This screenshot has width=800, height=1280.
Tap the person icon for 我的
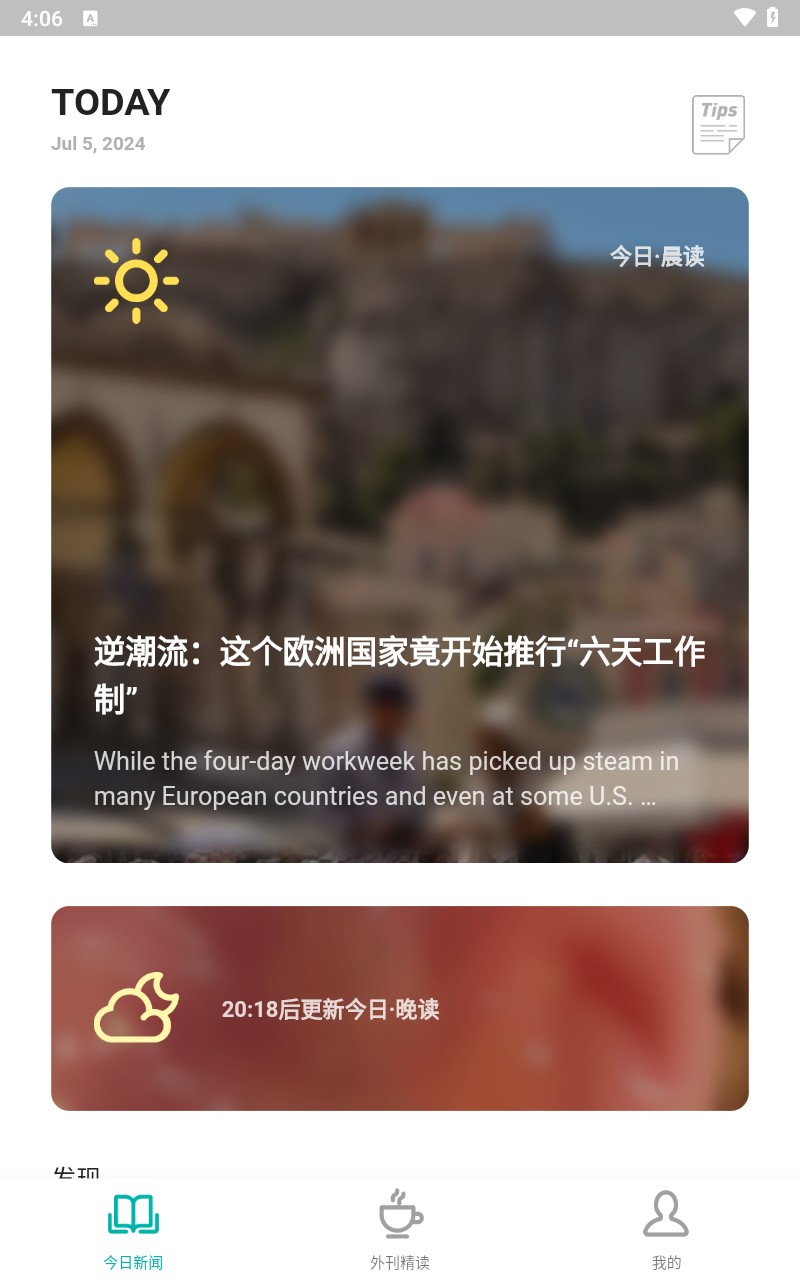click(666, 1211)
